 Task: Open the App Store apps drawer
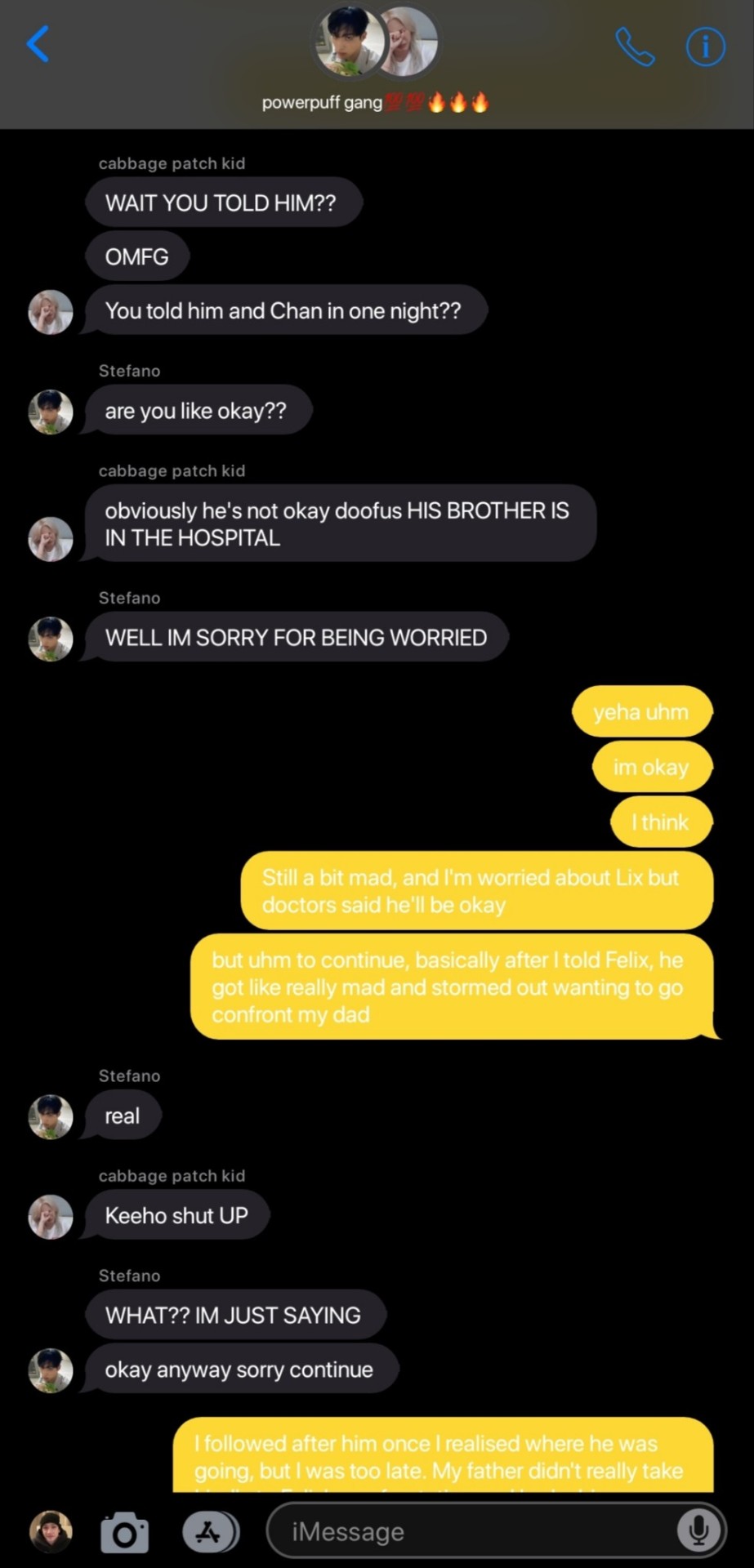coord(209,1532)
